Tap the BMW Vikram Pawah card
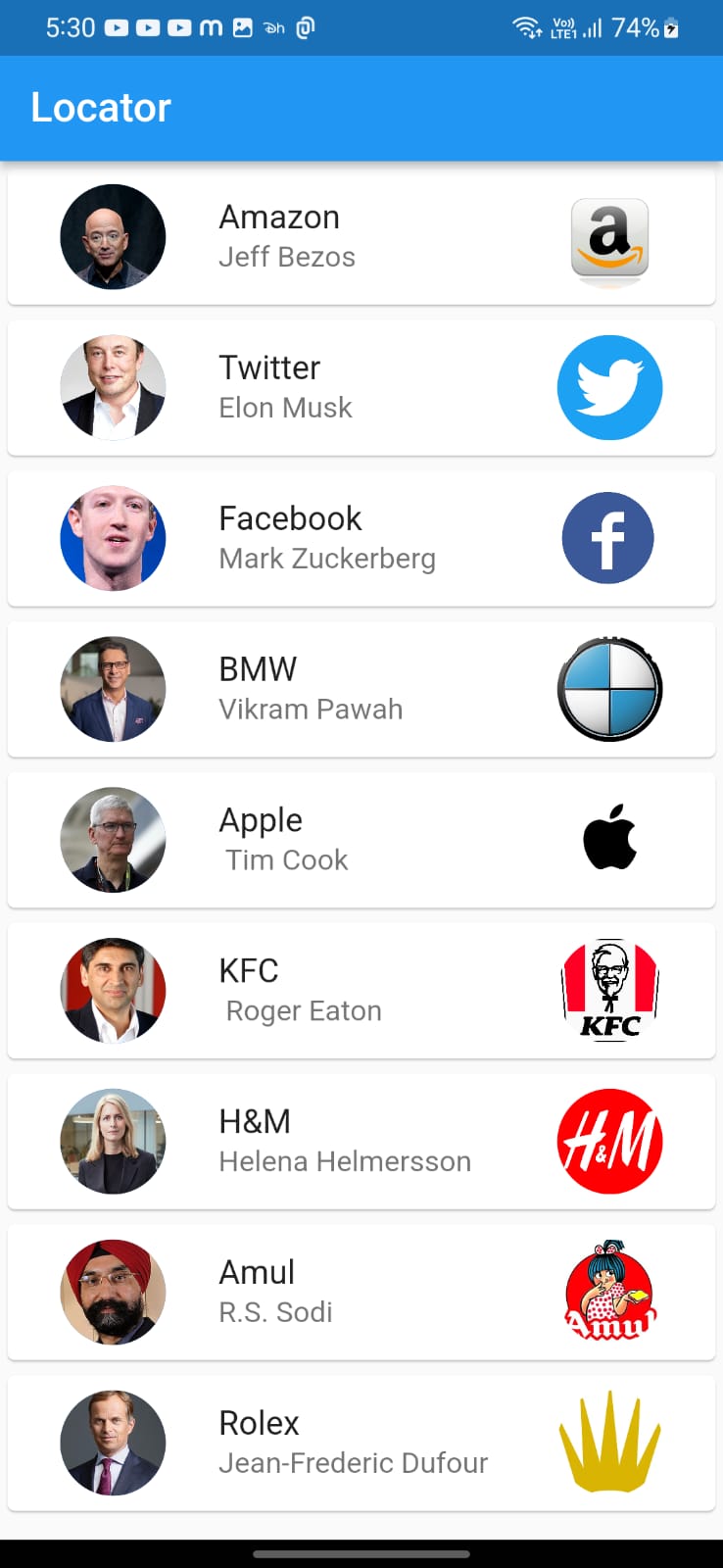 [x=361, y=689]
